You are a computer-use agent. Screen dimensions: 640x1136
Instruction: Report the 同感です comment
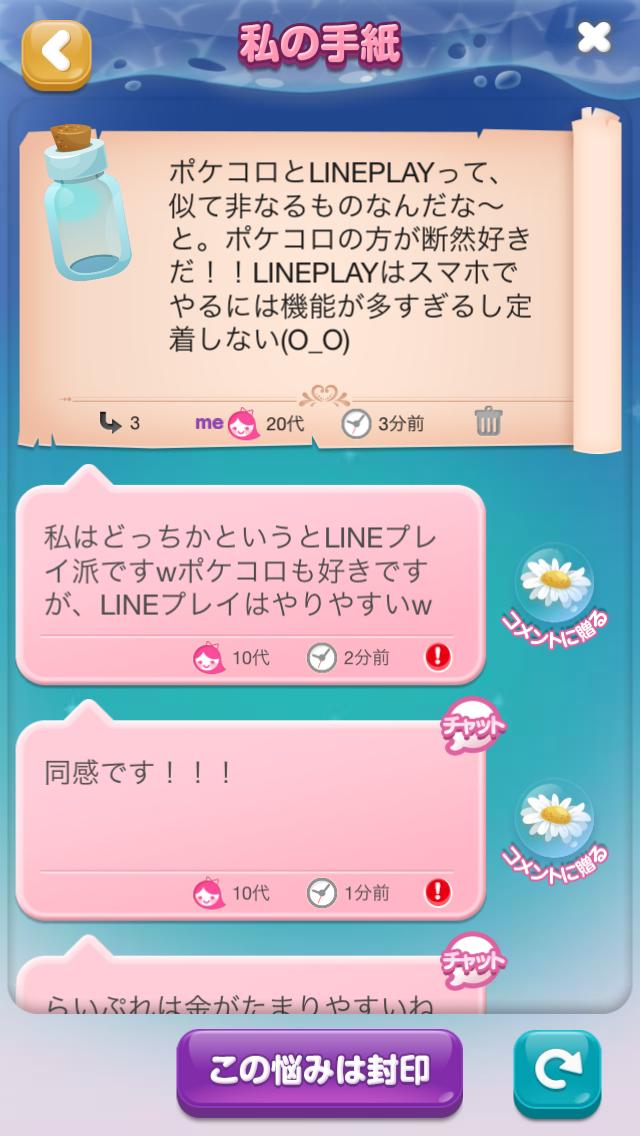pos(438,892)
